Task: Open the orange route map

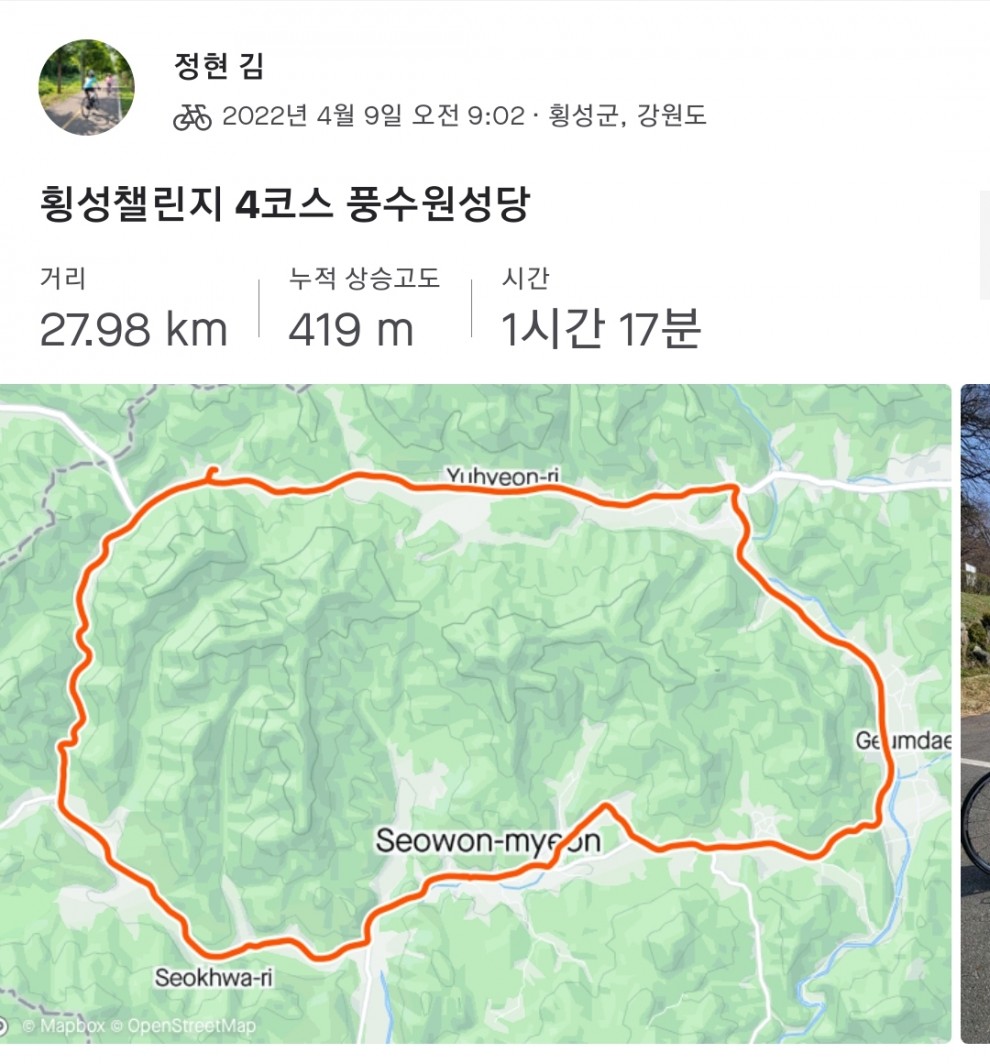Action: tap(475, 712)
